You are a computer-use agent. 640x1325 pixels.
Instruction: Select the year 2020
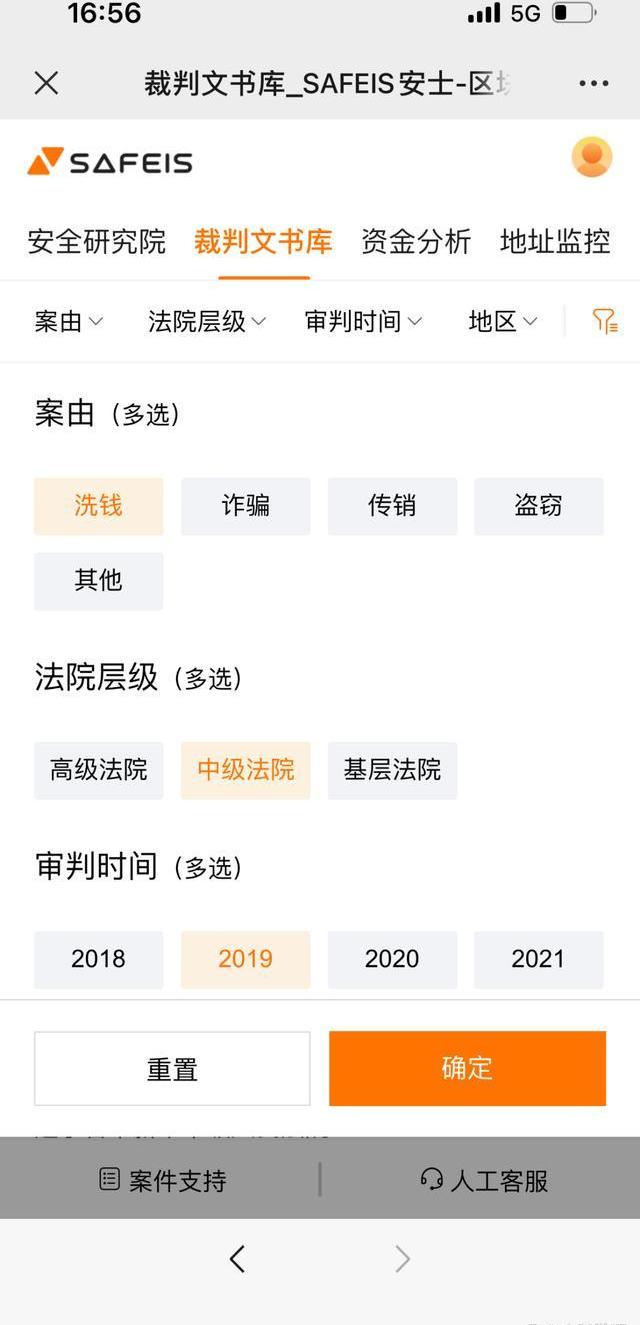pos(392,959)
